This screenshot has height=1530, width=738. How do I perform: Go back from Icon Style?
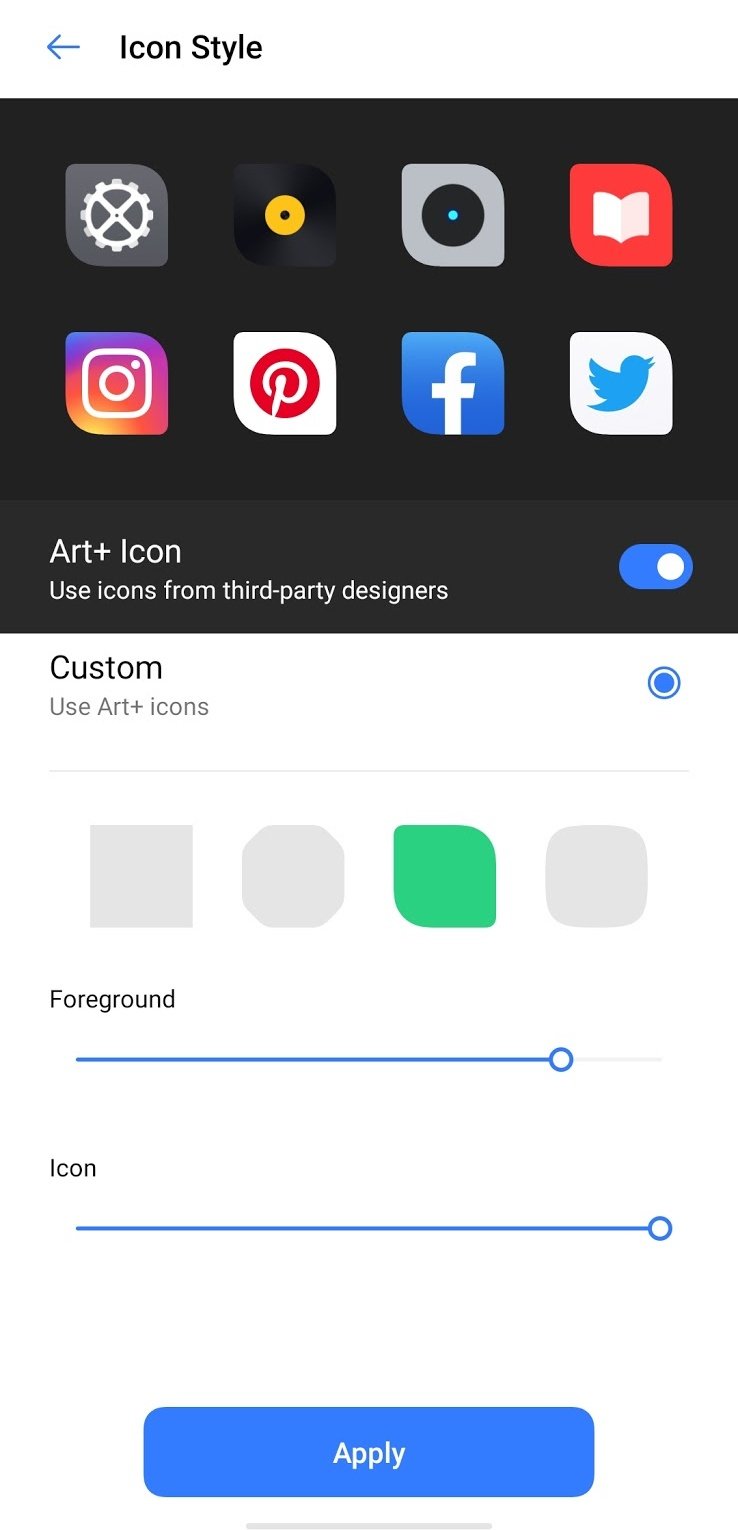click(63, 47)
